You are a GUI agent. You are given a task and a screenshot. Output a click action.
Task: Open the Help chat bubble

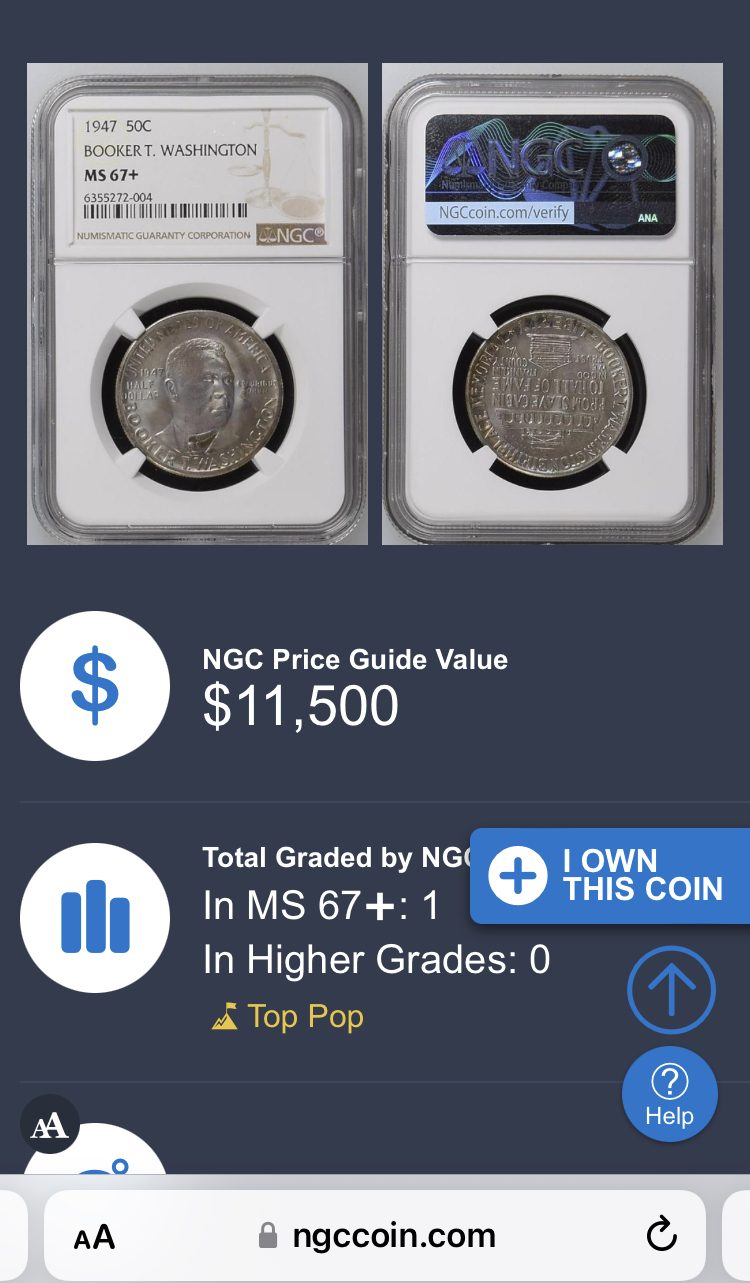coord(669,1094)
